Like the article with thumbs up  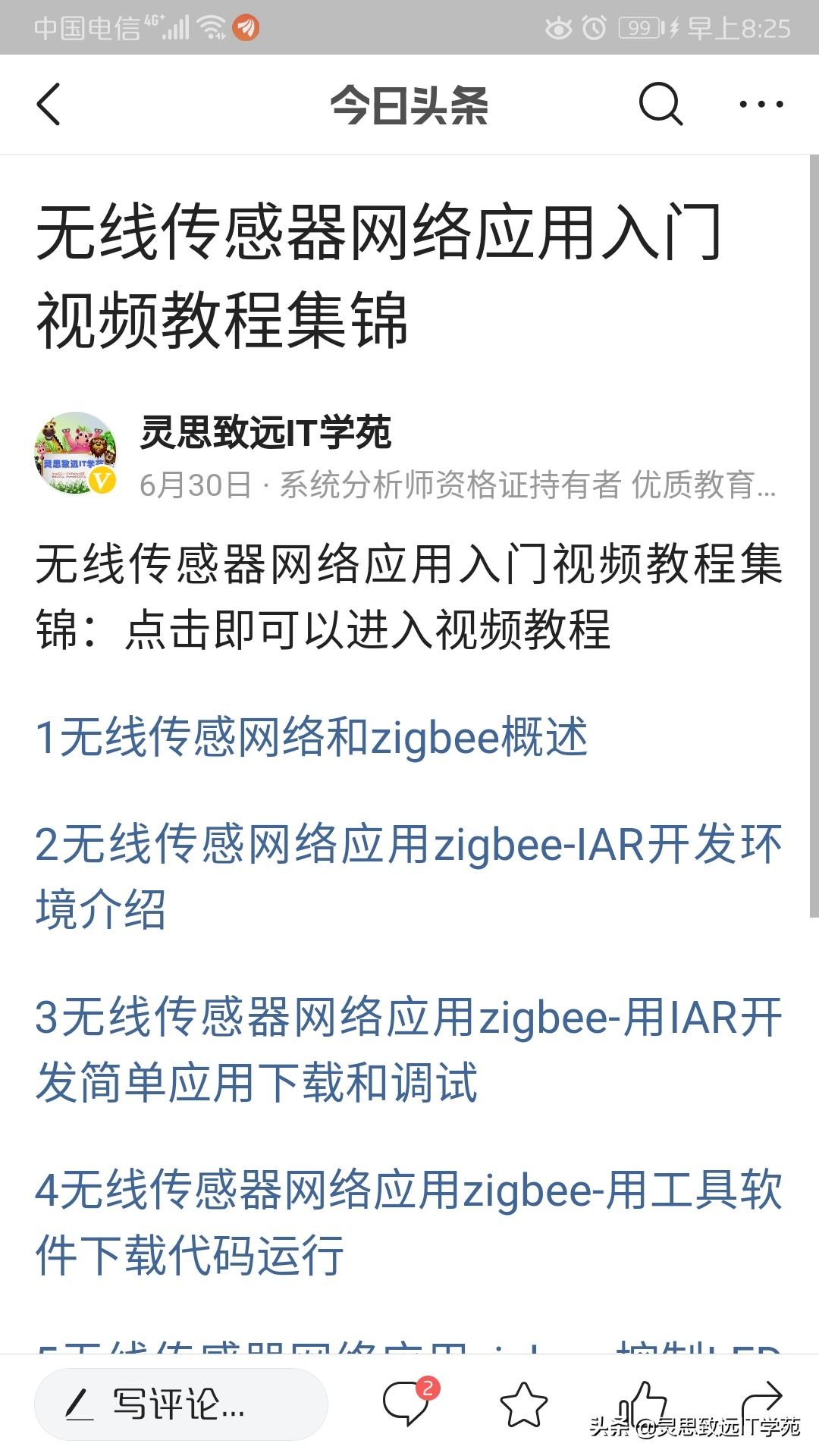tap(642, 1401)
